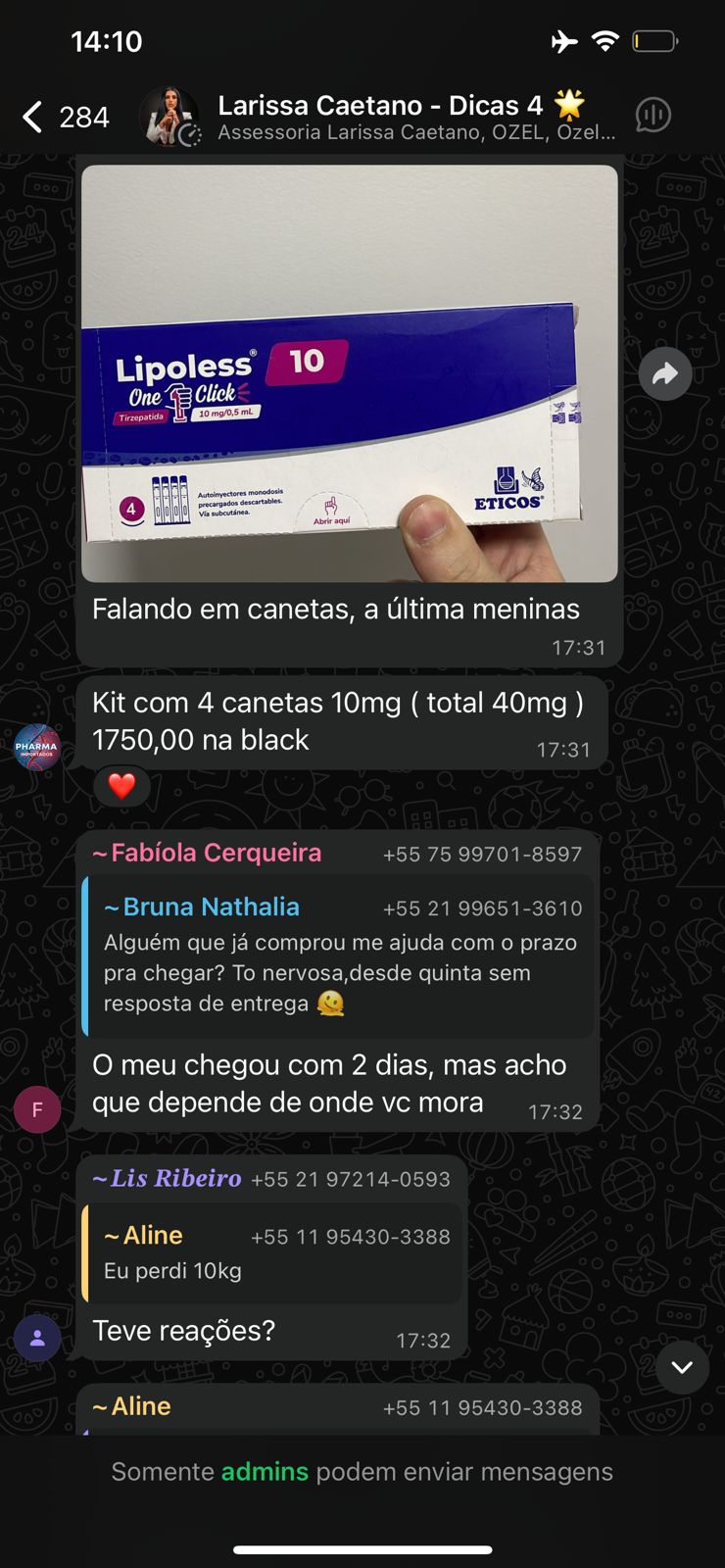Jump to the latest messages
The image size is (725, 1568).
tap(682, 1367)
